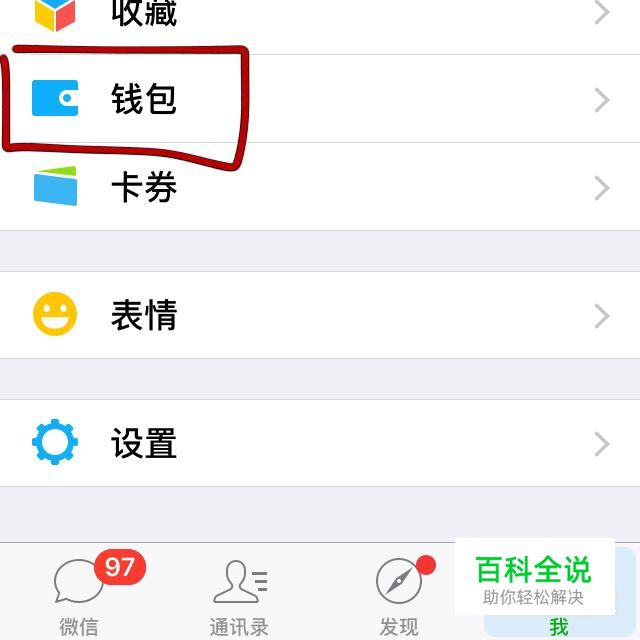The image size is (640, 640).
Task: Switch to the 发现 discover tab
Action: [400, 594]
